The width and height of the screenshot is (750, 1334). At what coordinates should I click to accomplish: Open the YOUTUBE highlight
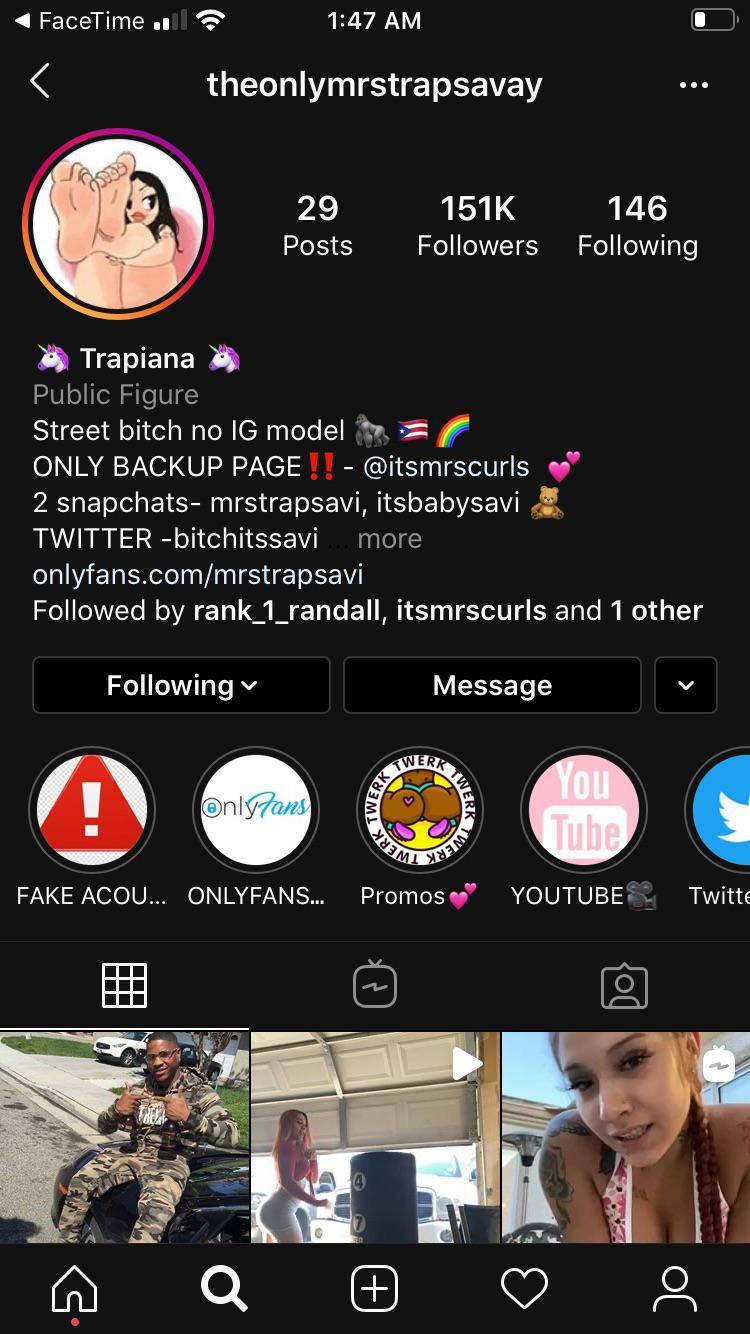point(584,810)
